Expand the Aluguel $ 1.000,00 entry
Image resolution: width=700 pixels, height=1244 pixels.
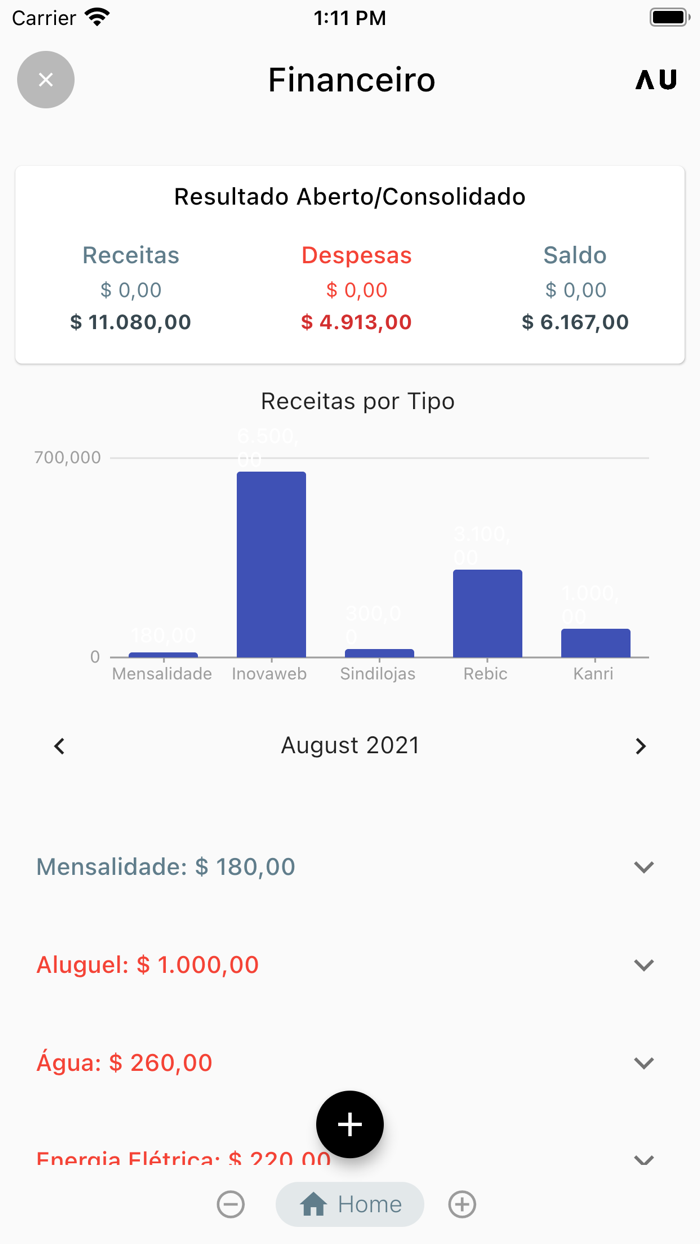(644, 965)
